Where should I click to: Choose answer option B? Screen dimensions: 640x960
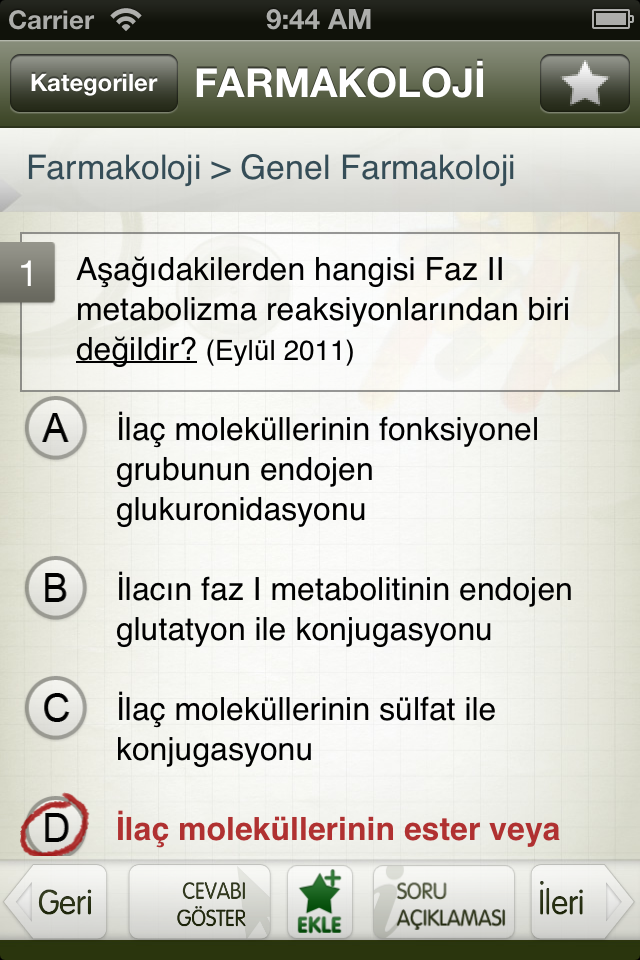point(56,588)
